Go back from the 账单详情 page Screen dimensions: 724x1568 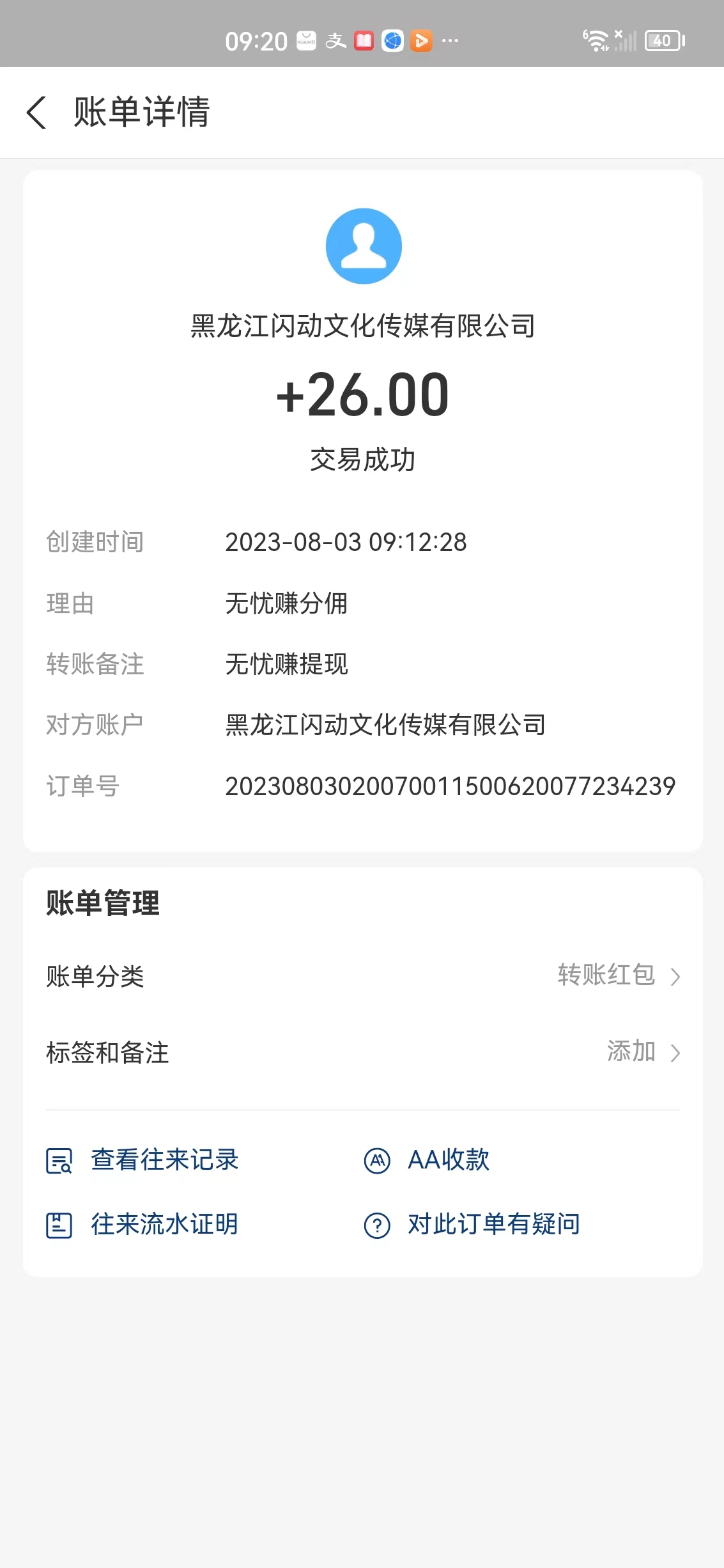tap(37, 113)
